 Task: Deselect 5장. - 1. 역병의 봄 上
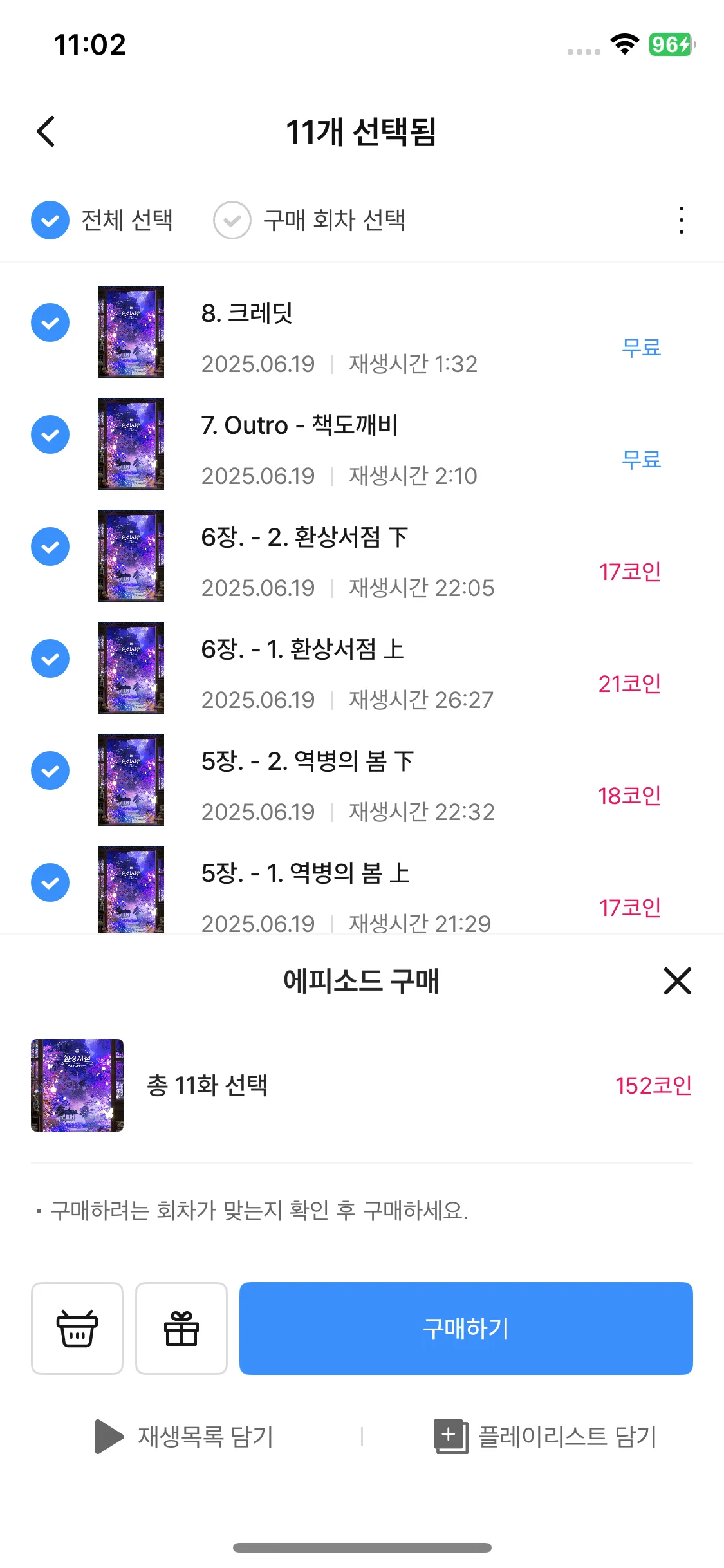click(50, 882)
